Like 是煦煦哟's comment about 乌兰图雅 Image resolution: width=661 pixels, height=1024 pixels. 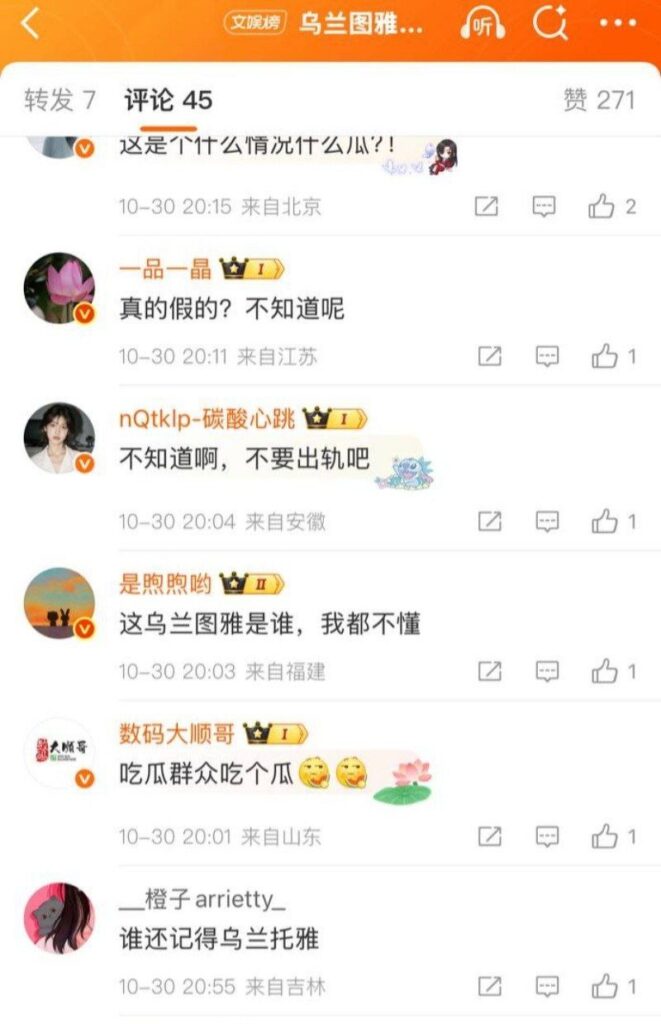pyautogui.click(x=605, y=671)
